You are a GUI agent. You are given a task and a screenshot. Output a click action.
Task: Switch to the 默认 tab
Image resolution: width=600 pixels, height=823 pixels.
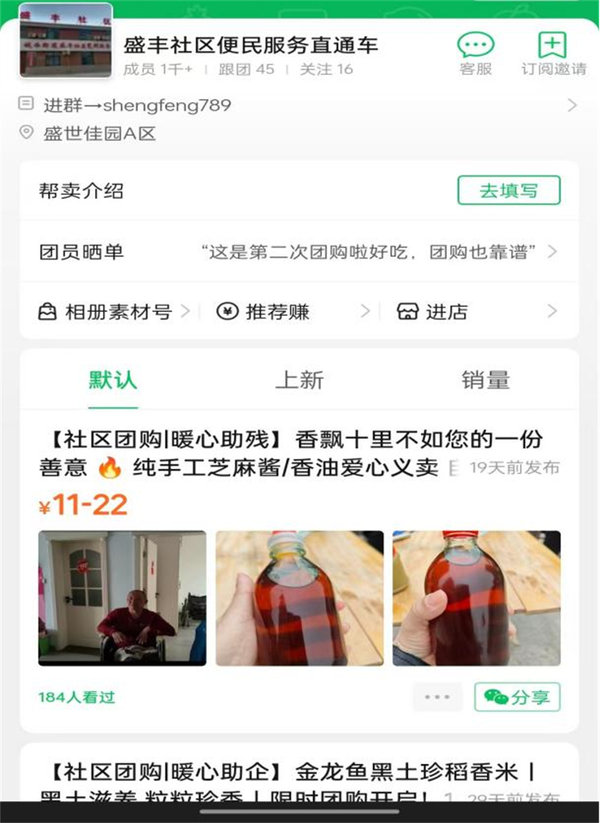112,380
